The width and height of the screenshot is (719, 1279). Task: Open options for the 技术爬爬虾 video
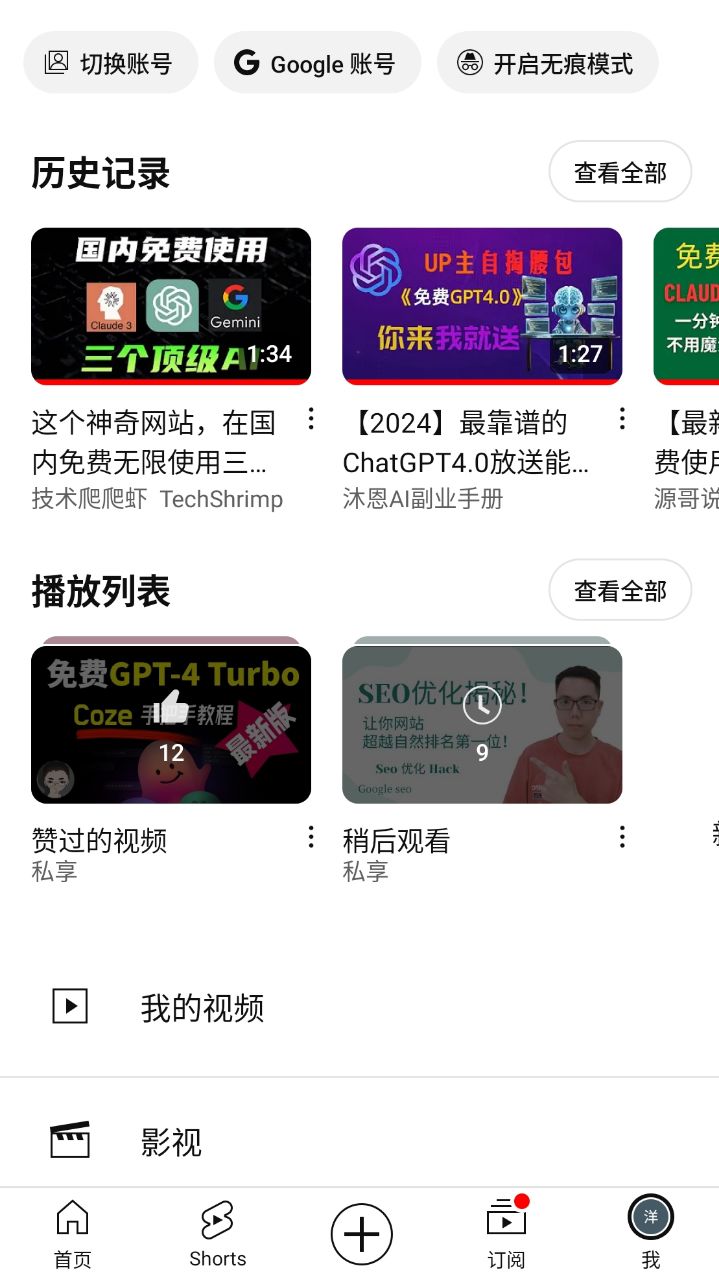[311, 419]
